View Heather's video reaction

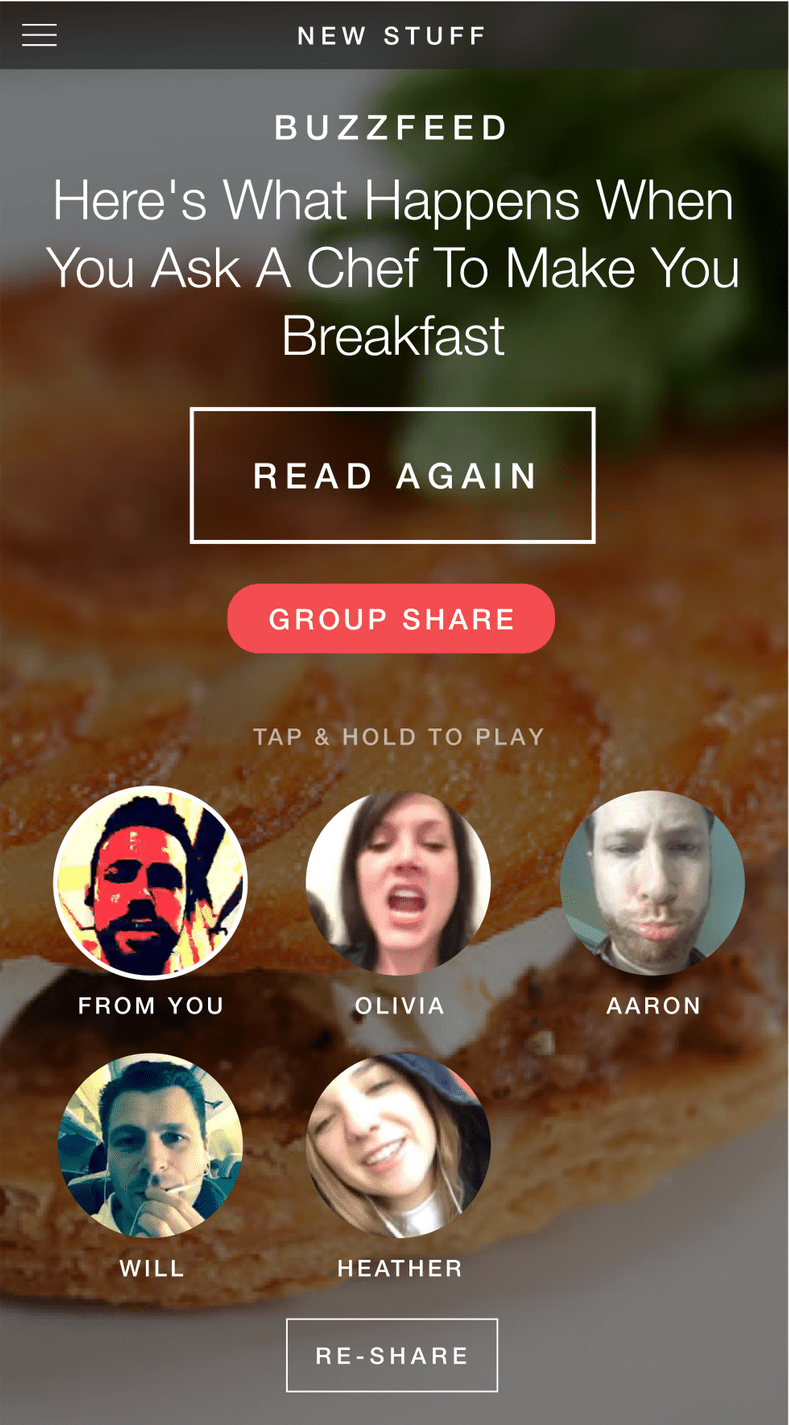coord(398,1146)
